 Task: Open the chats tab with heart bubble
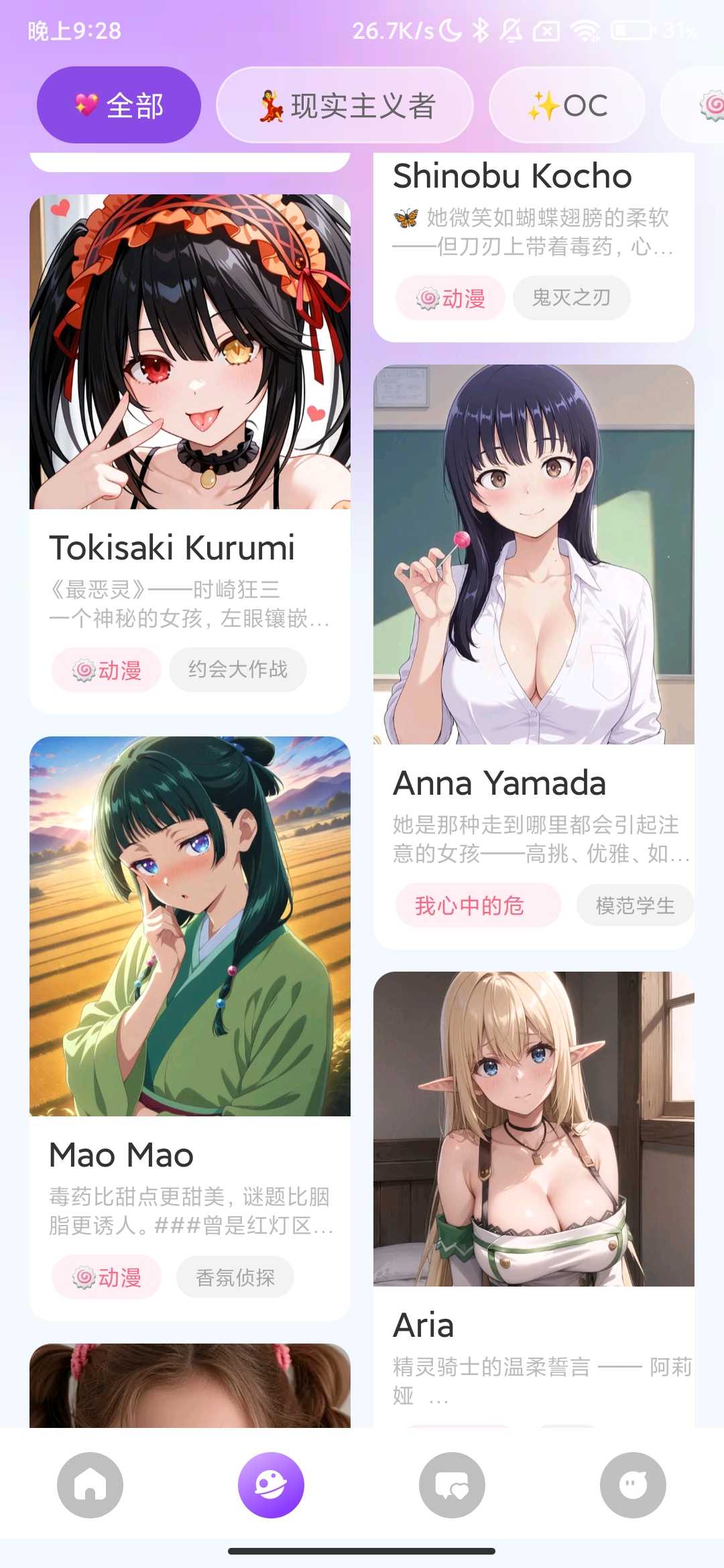452,1485
